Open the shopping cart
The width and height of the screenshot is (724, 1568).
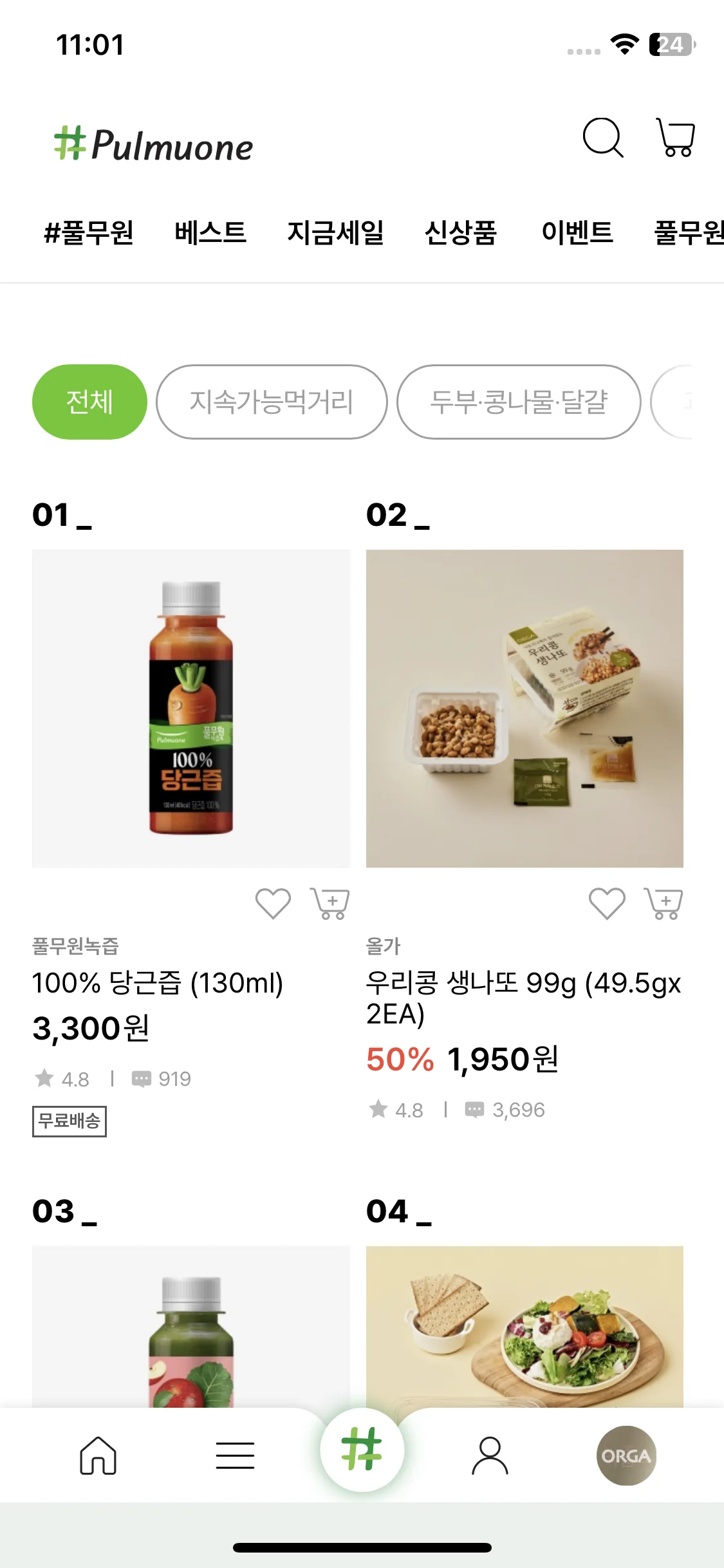click(x=676, y=137)
